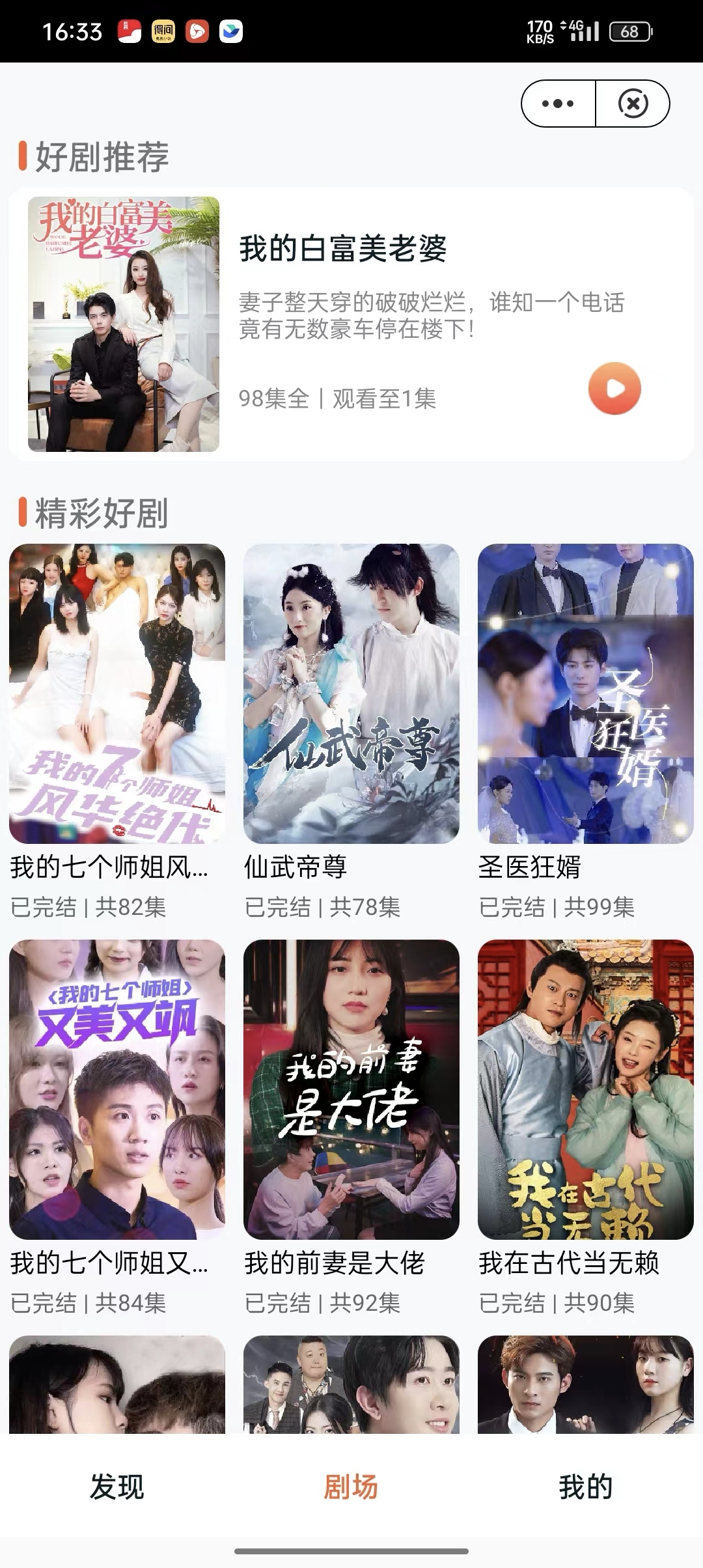Open the drama 仙武帝尊
The height and width of the screenshot is (1568, 703).
pos(351,693)
